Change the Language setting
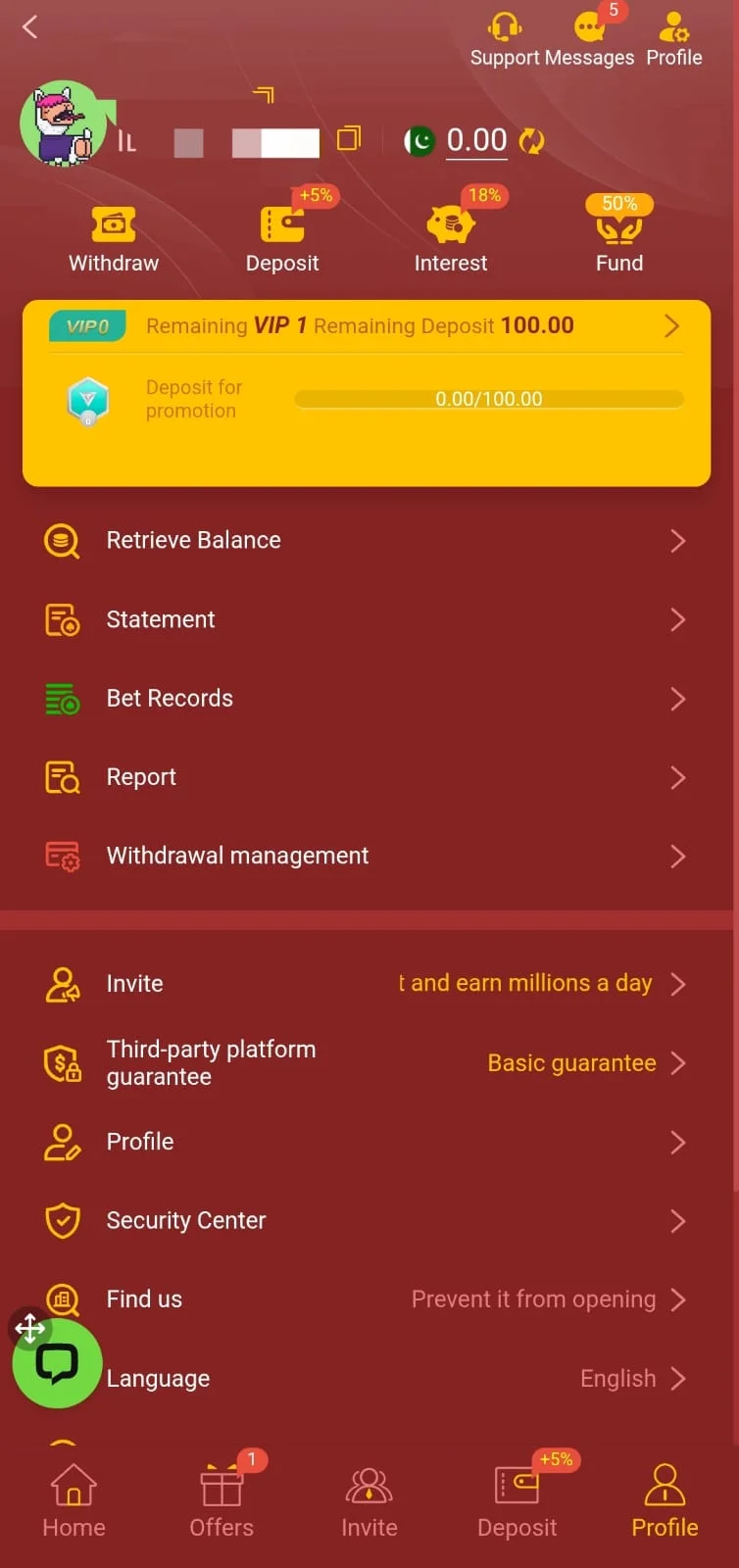The image size is (739, 1568). (x=392, y=1379)
